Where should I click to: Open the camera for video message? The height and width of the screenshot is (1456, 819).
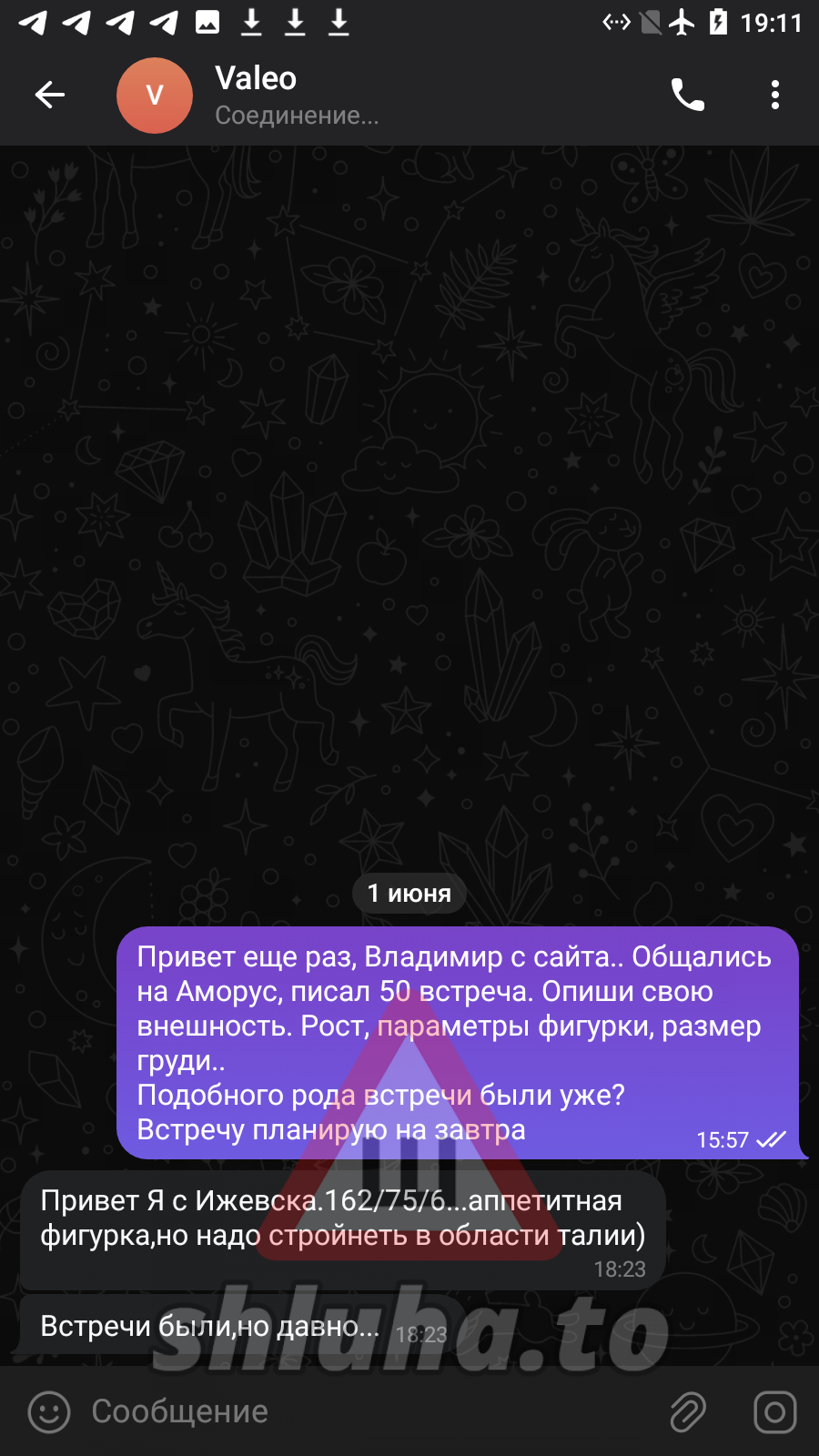tap(774, 1412)
